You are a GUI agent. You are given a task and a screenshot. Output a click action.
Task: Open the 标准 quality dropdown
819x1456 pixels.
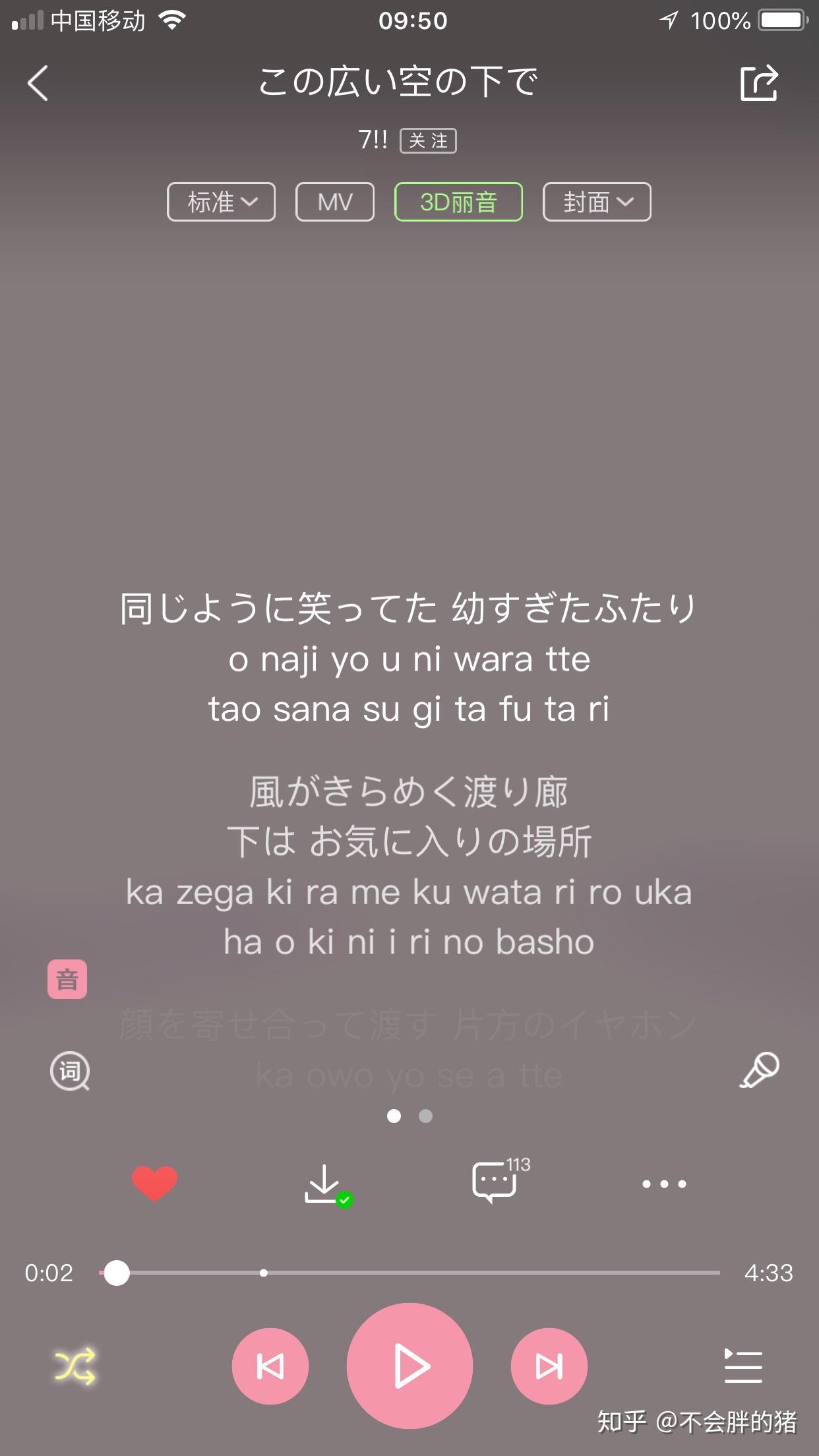click(x=221, y=202)
